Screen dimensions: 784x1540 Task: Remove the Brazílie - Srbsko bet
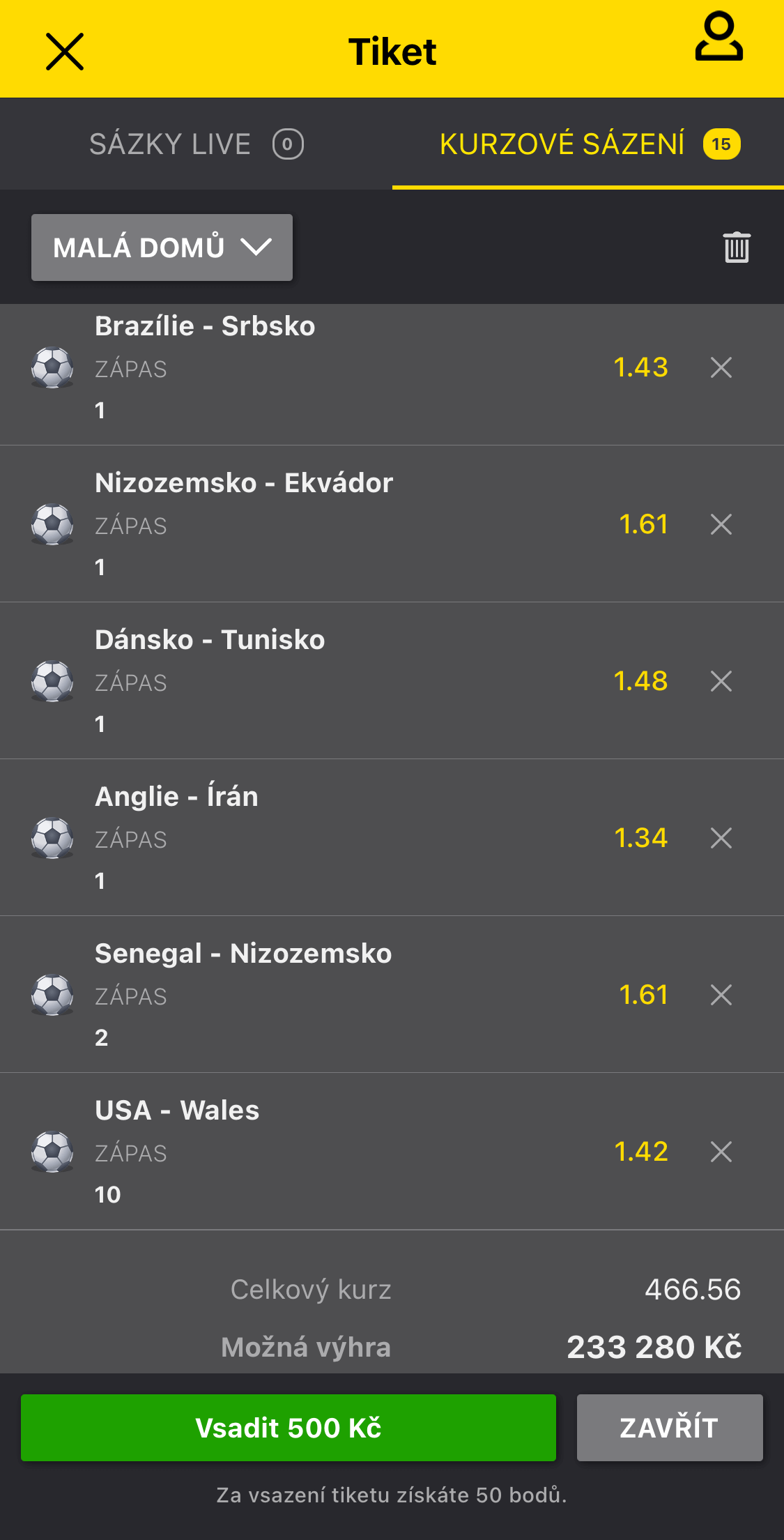[x=721, y=367]
